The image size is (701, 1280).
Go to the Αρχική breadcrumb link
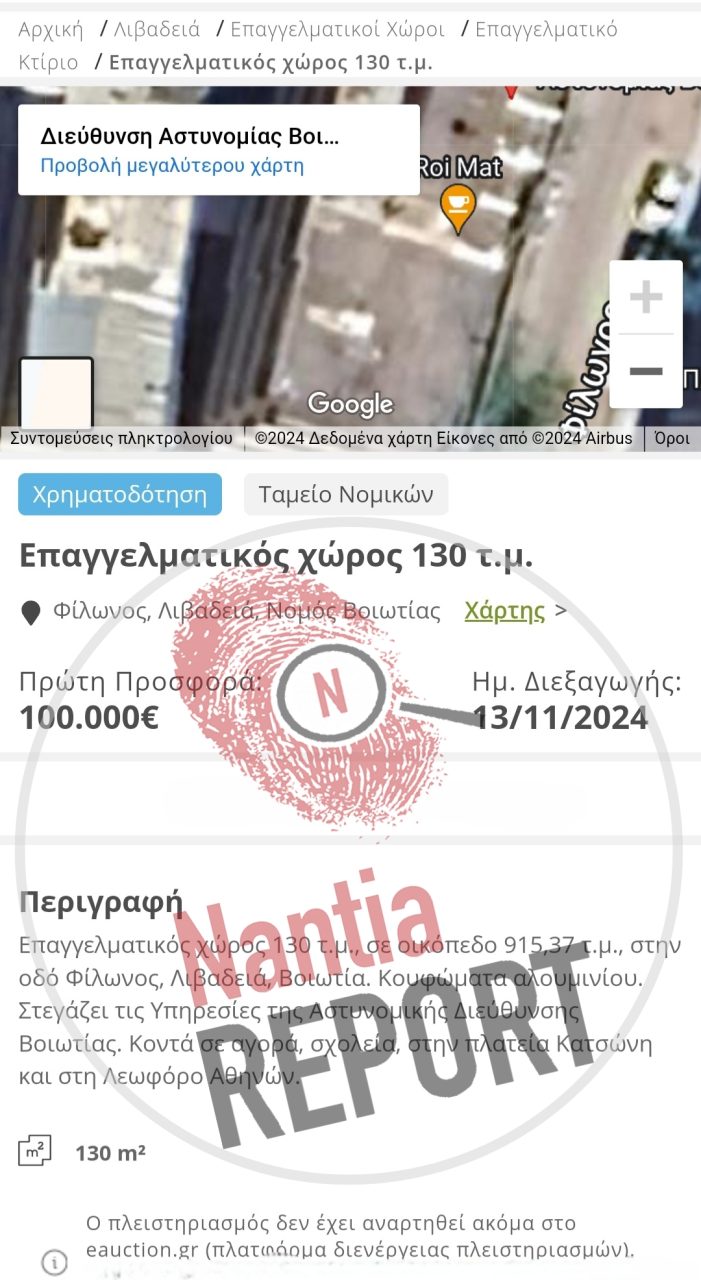(x=50, y=29)
